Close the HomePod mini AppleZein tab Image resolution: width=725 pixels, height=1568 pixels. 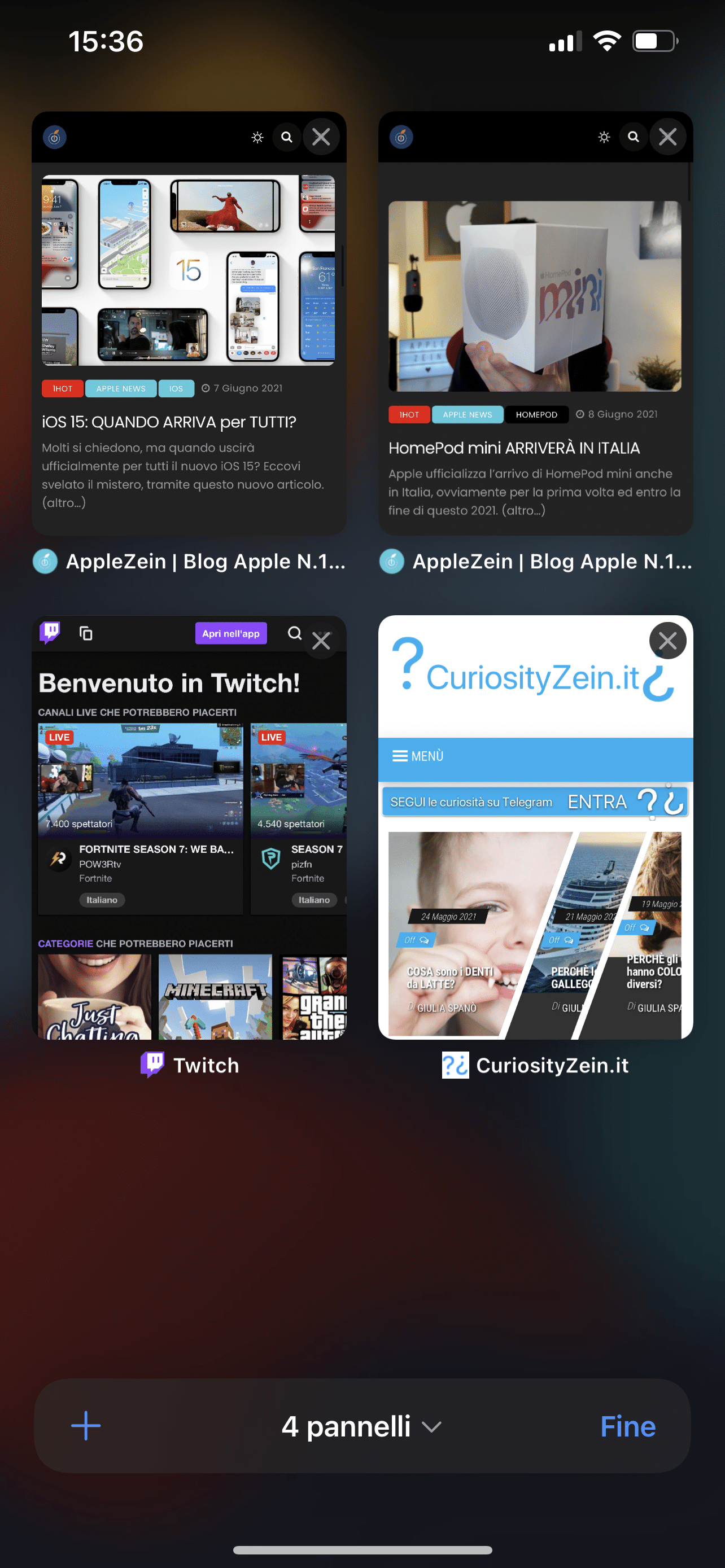pyautogui.click(x=668, y=137)
